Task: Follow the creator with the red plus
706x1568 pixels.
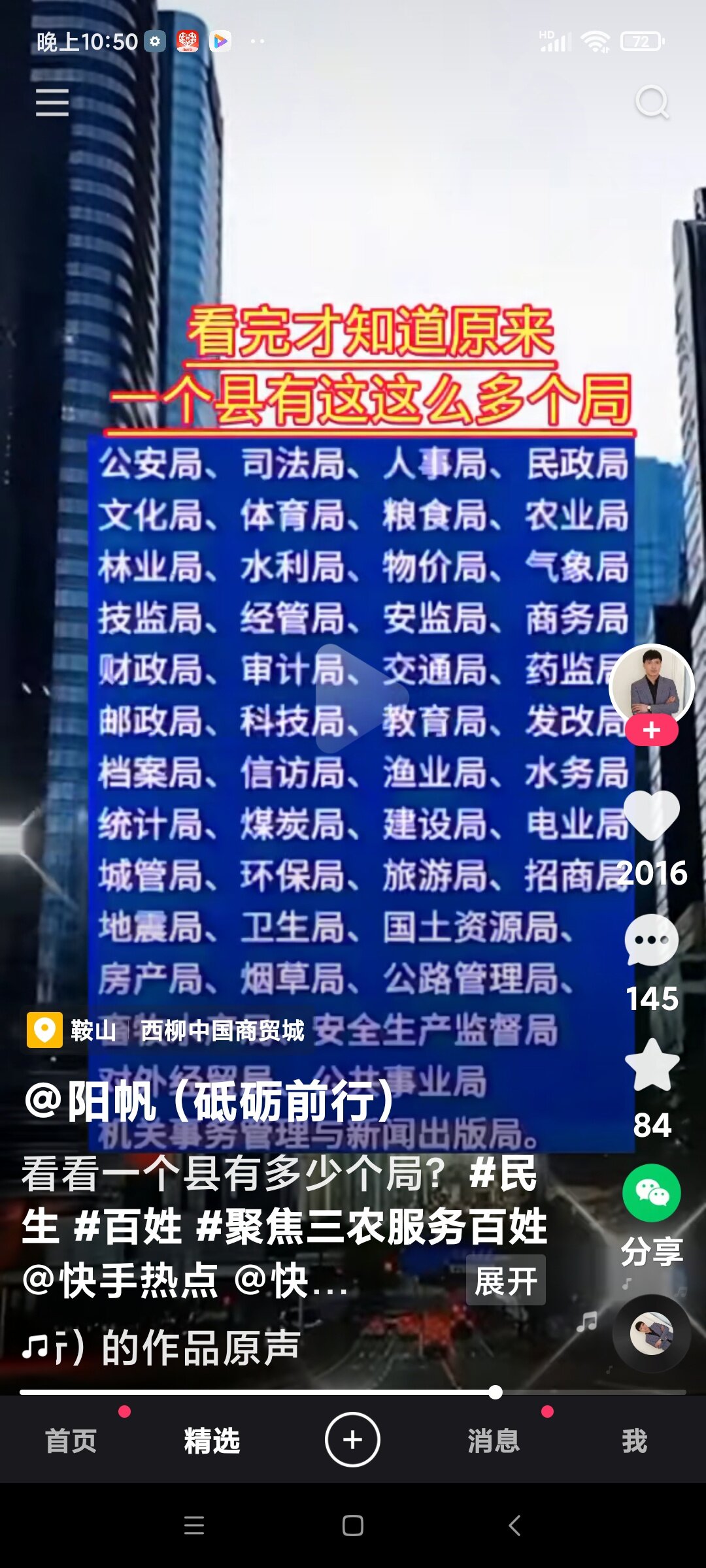Action: (651, 730)
